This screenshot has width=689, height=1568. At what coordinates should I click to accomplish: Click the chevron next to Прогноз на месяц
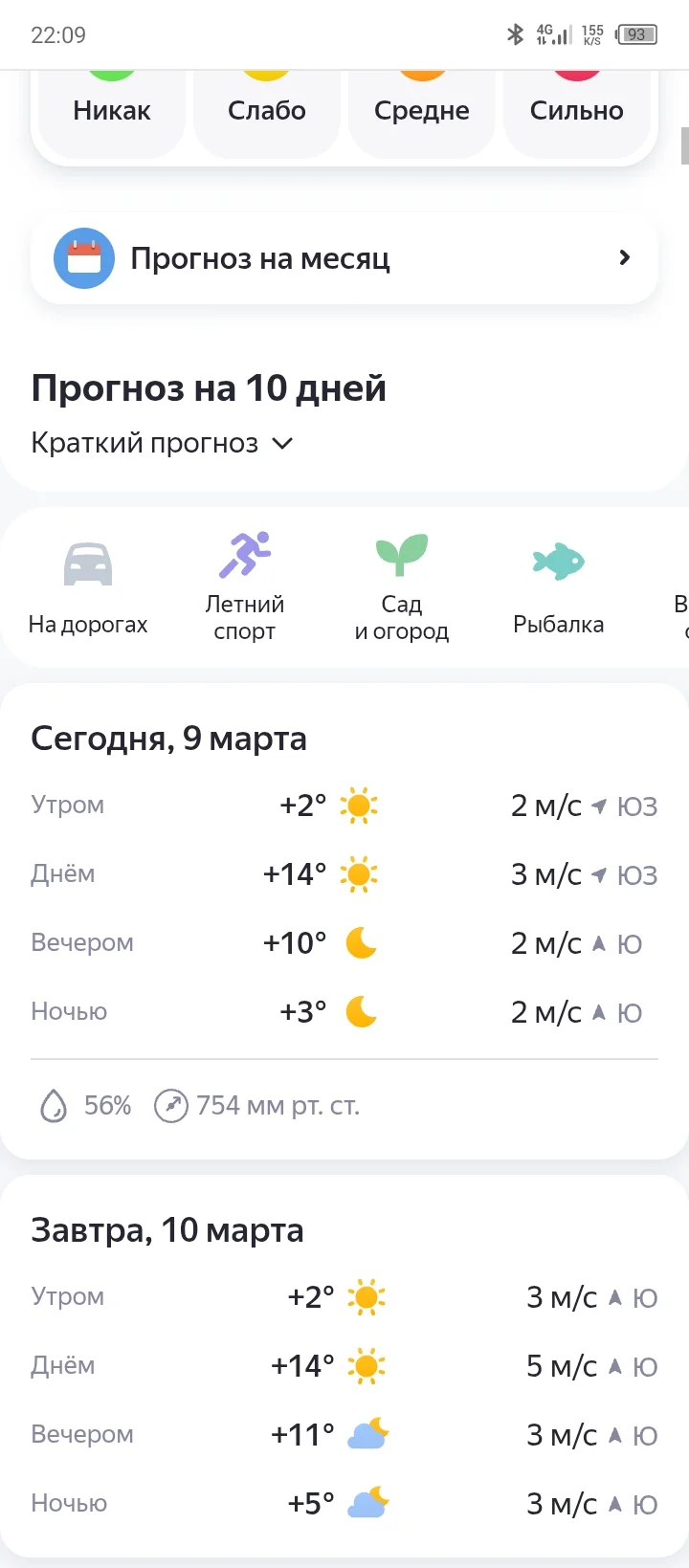click(624, 257)
